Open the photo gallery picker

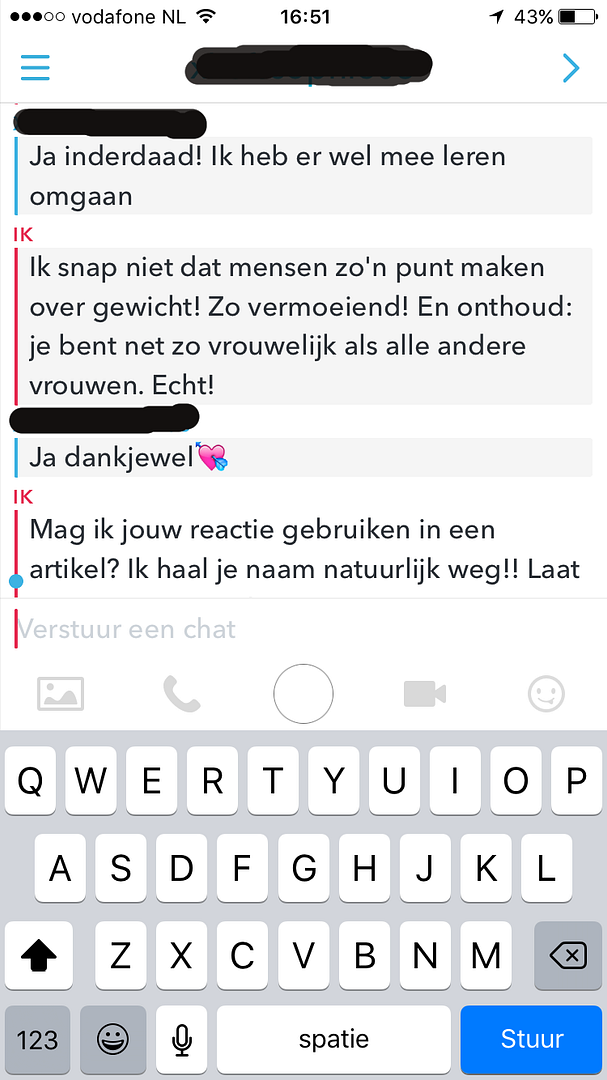[60, 693]
